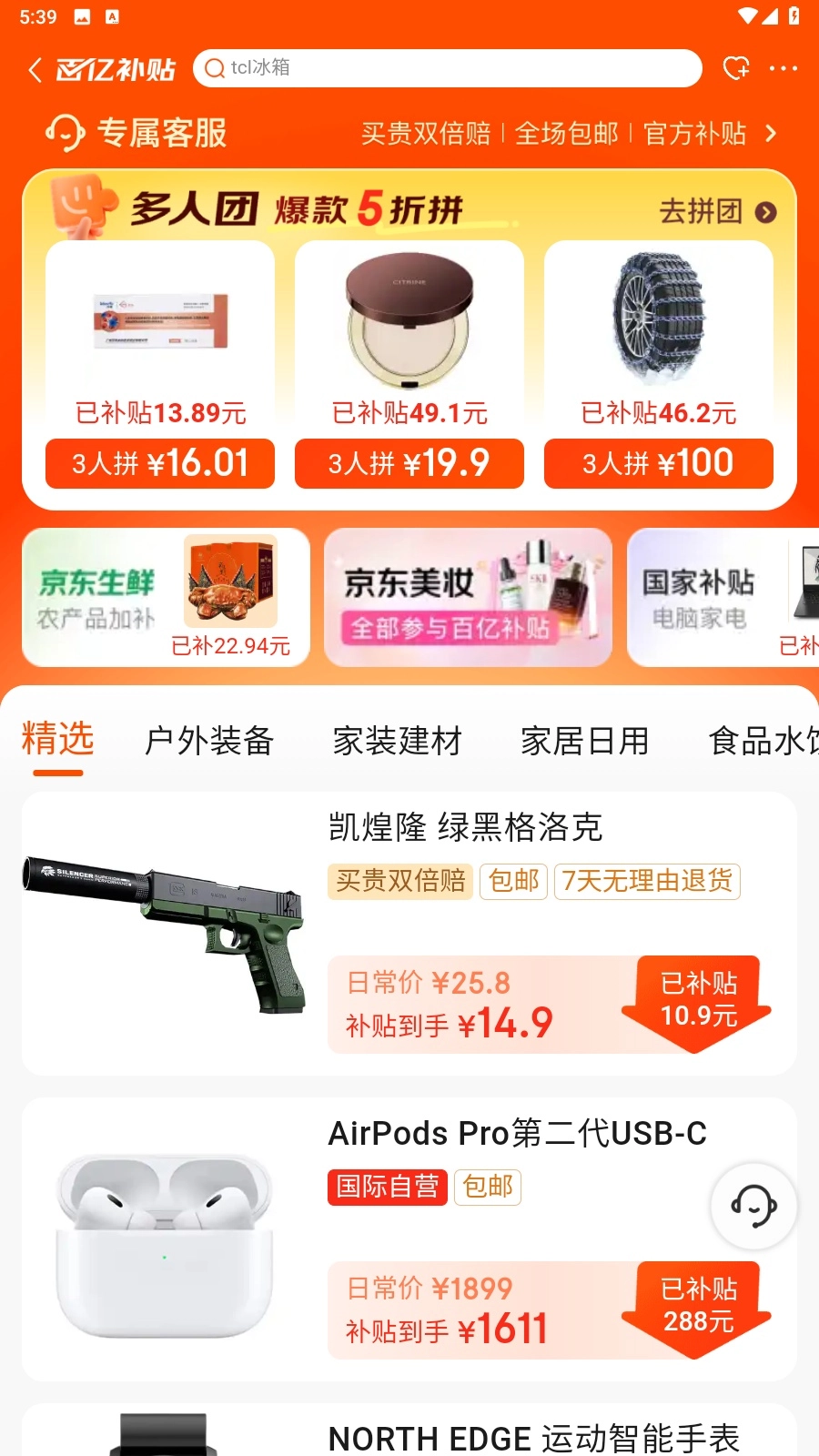Open 官方补贴 via the right chevron

(772, 133)
